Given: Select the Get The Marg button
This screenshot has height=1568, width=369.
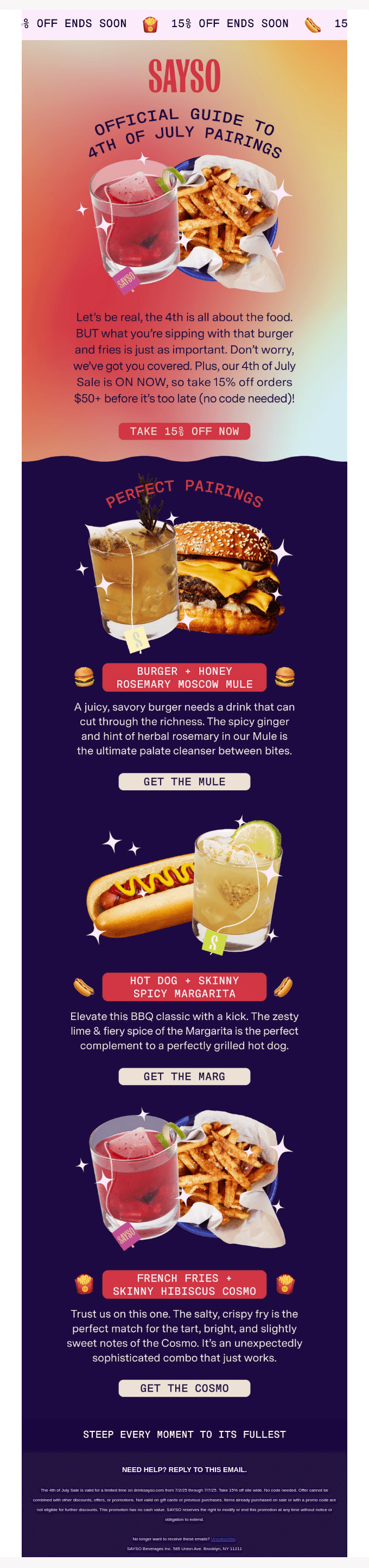Looking at the screenshot, I should pos(184,1076).
